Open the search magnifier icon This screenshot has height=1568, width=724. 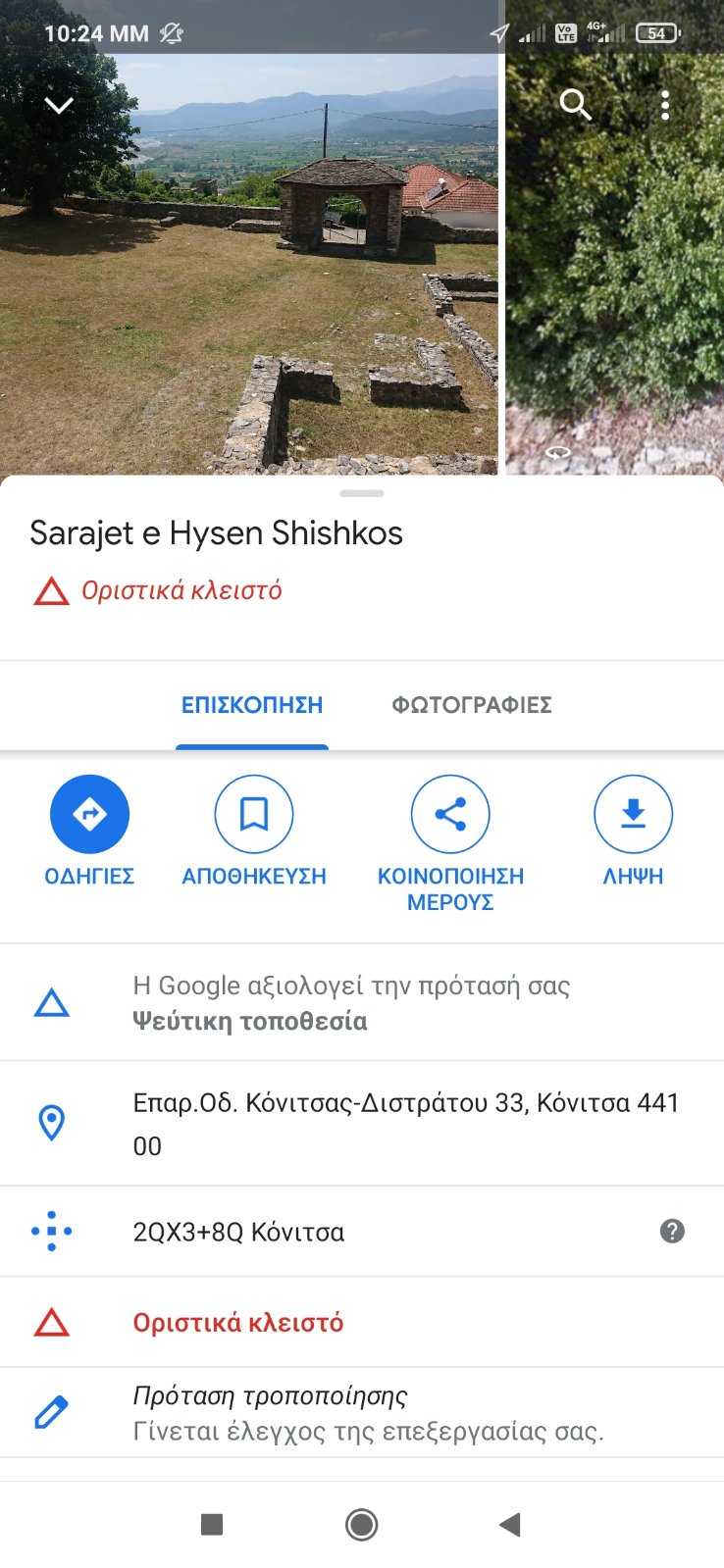pyautogui.click(x=575, y=104)
